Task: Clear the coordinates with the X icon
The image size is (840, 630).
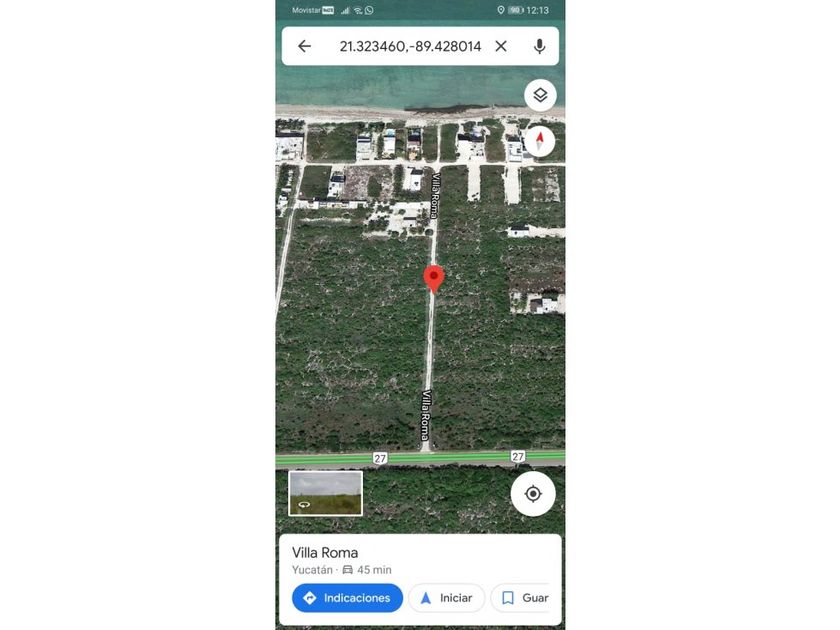Action: pyautogui.click(x=501, y=46)
